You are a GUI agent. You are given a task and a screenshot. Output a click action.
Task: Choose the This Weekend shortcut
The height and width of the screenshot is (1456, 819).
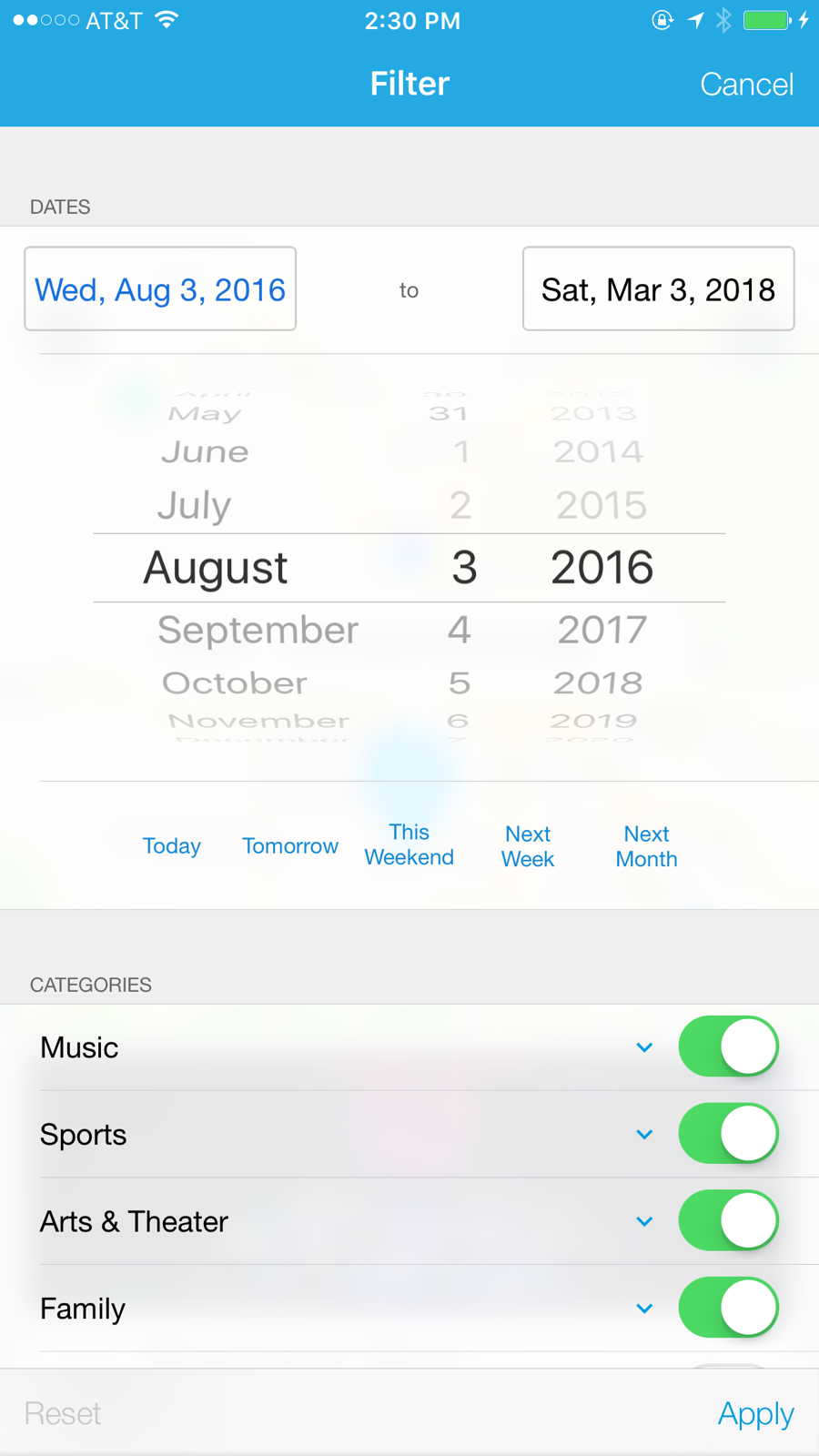[409, 845]
